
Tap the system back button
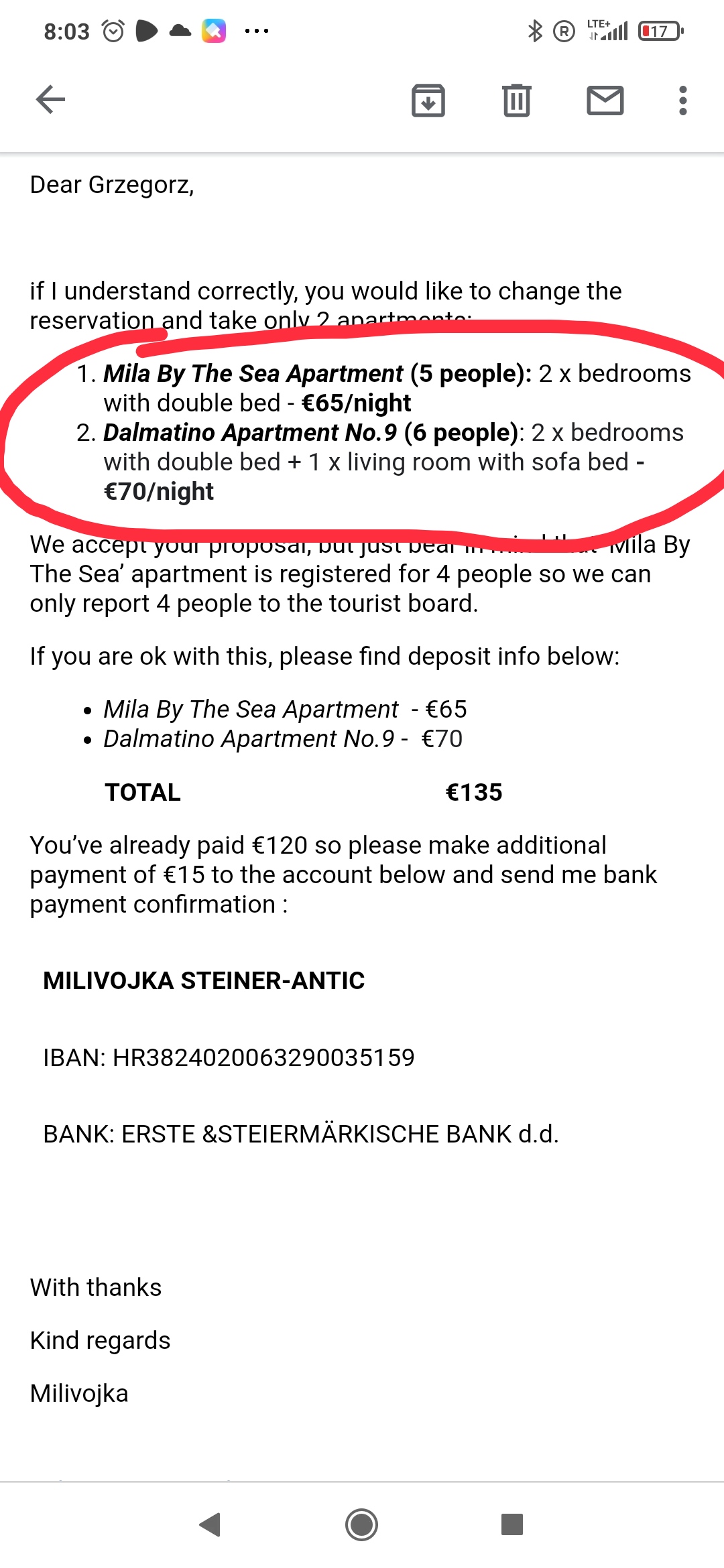click(x=210, y=1524)
